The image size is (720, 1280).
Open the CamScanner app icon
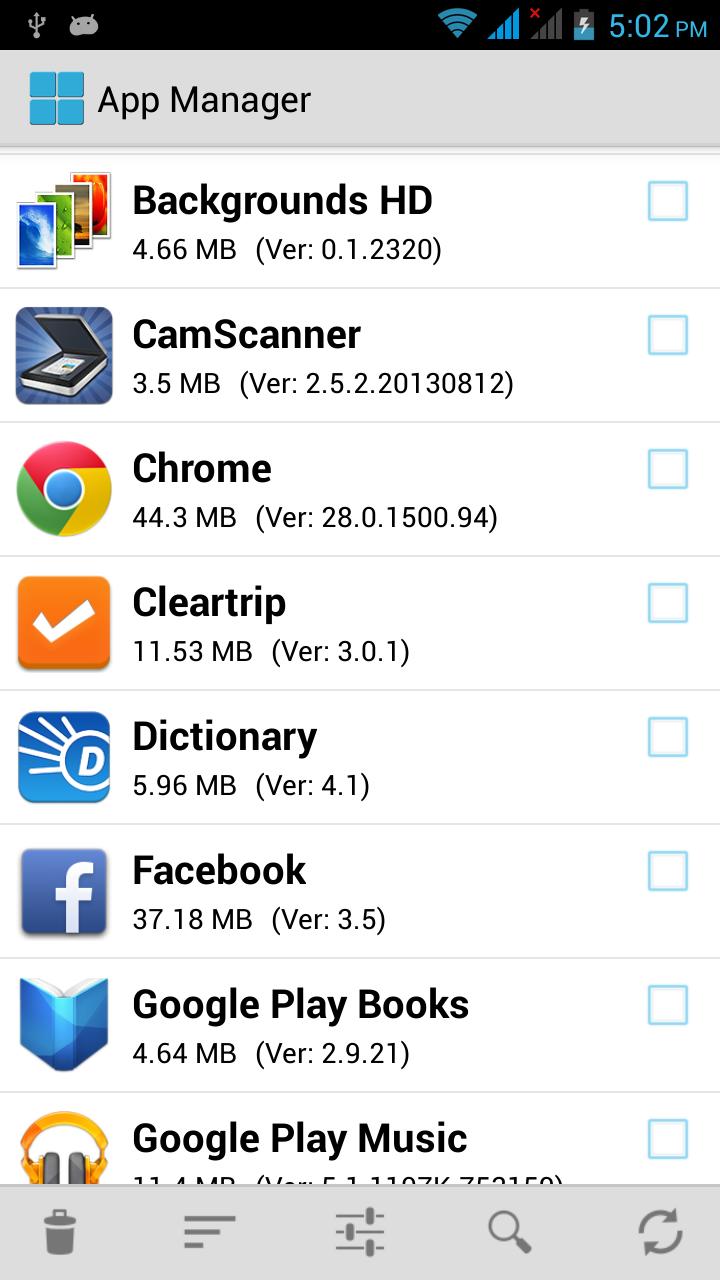(63, 355)
